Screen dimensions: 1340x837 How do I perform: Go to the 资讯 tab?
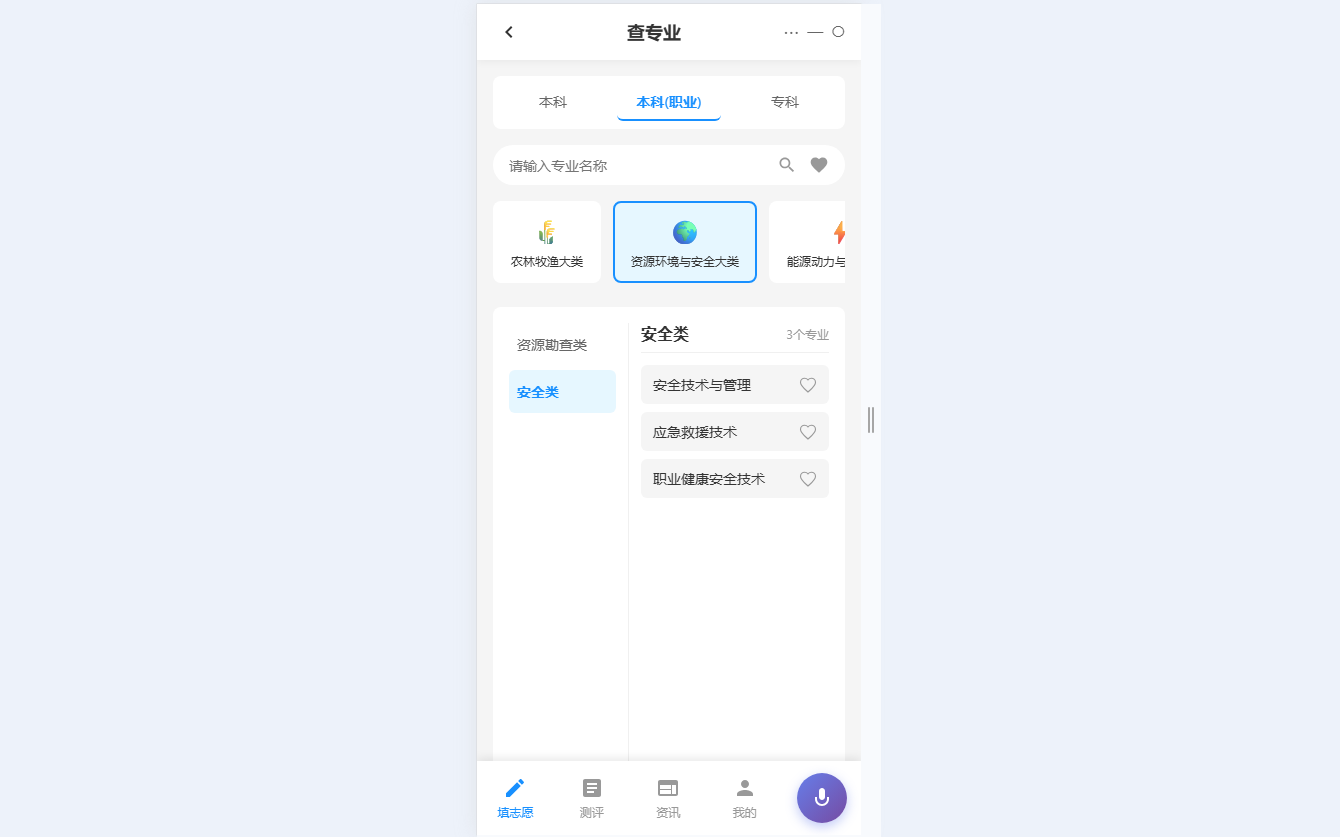668,798
